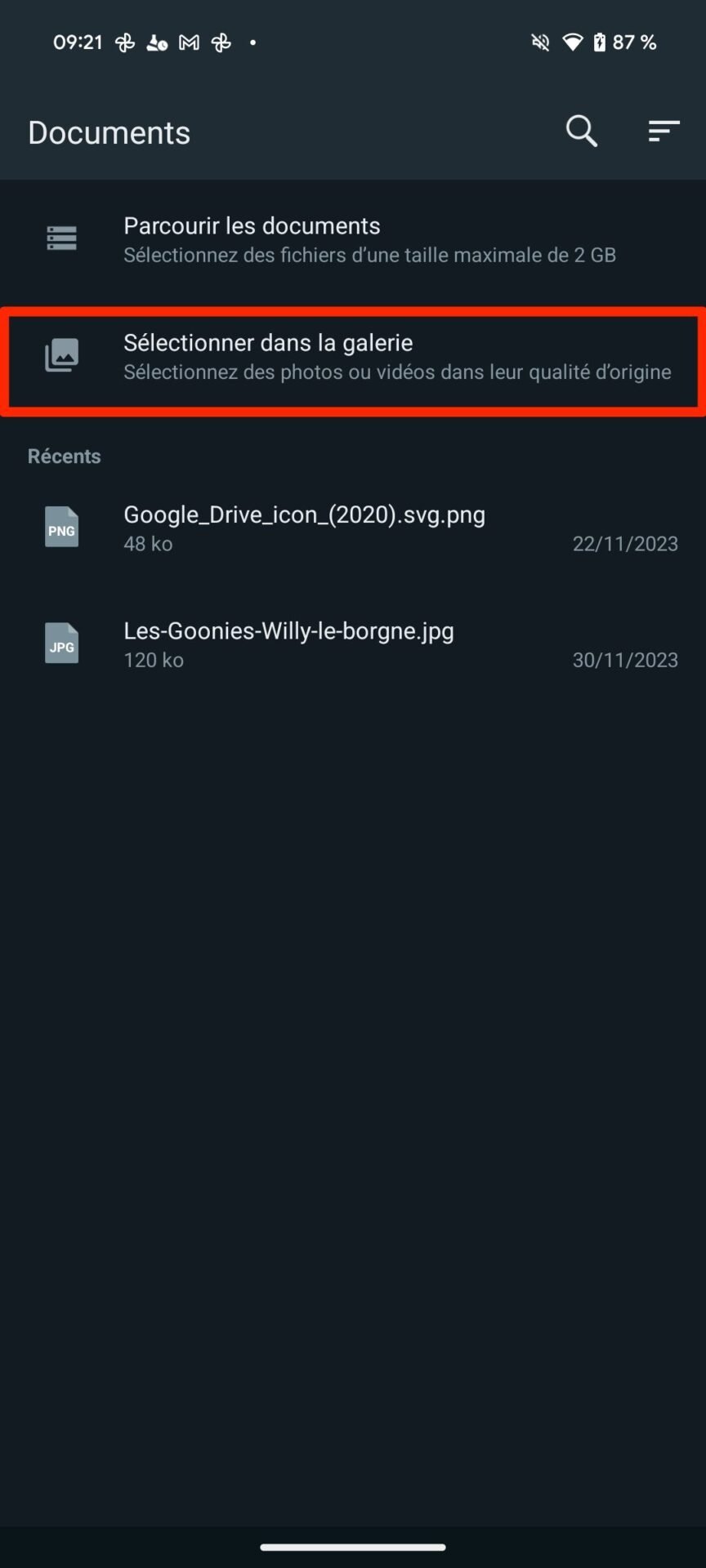Screen dimensions: 706x1568
Task: Choose Sélectionner dans la galerie
Action: tap(353, 357)
